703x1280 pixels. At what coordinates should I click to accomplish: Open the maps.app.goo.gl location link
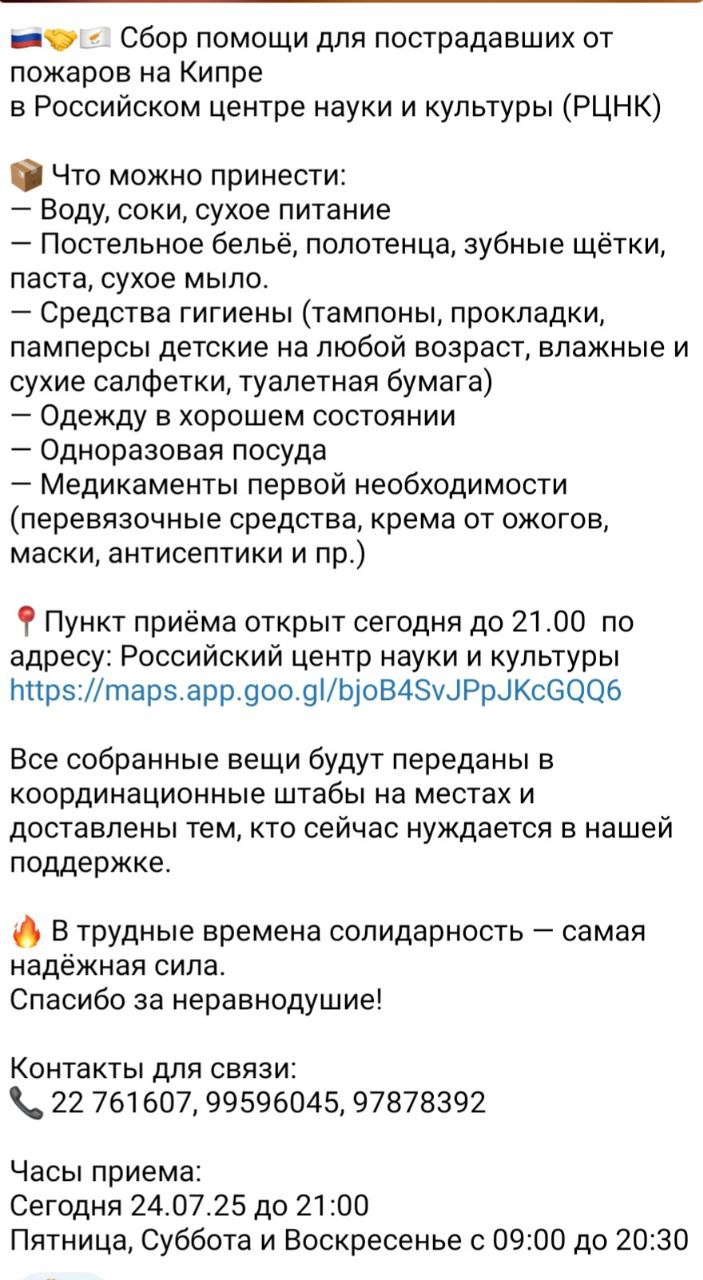316,692
